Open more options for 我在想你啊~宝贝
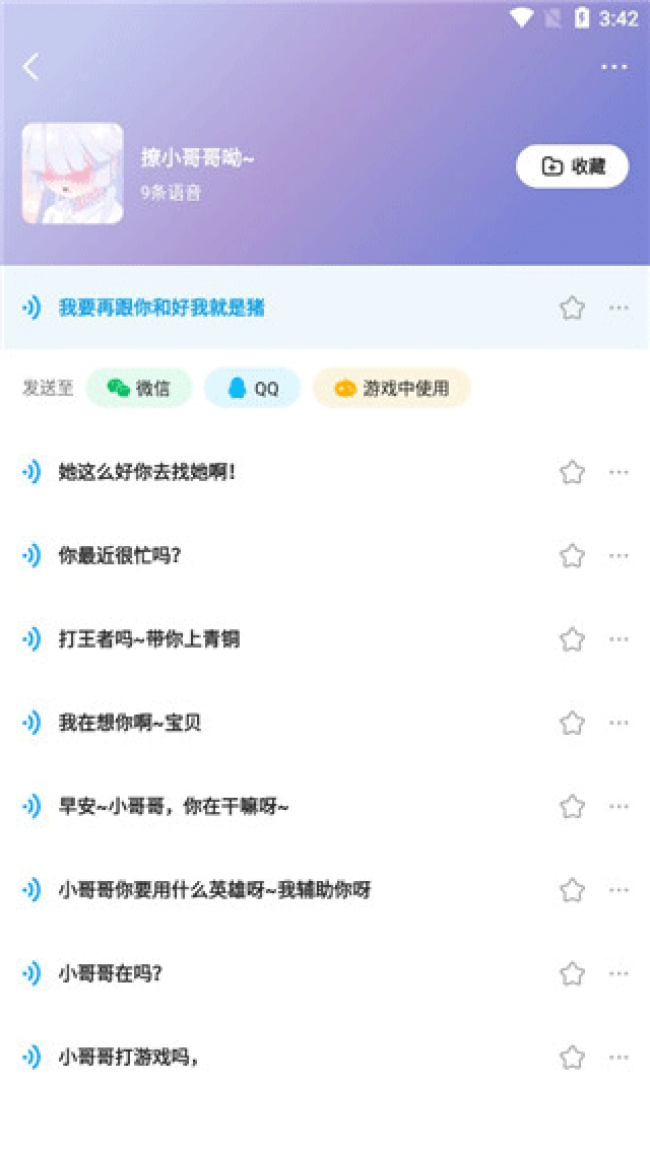The image size is (650, 1153). coord(619,723)
